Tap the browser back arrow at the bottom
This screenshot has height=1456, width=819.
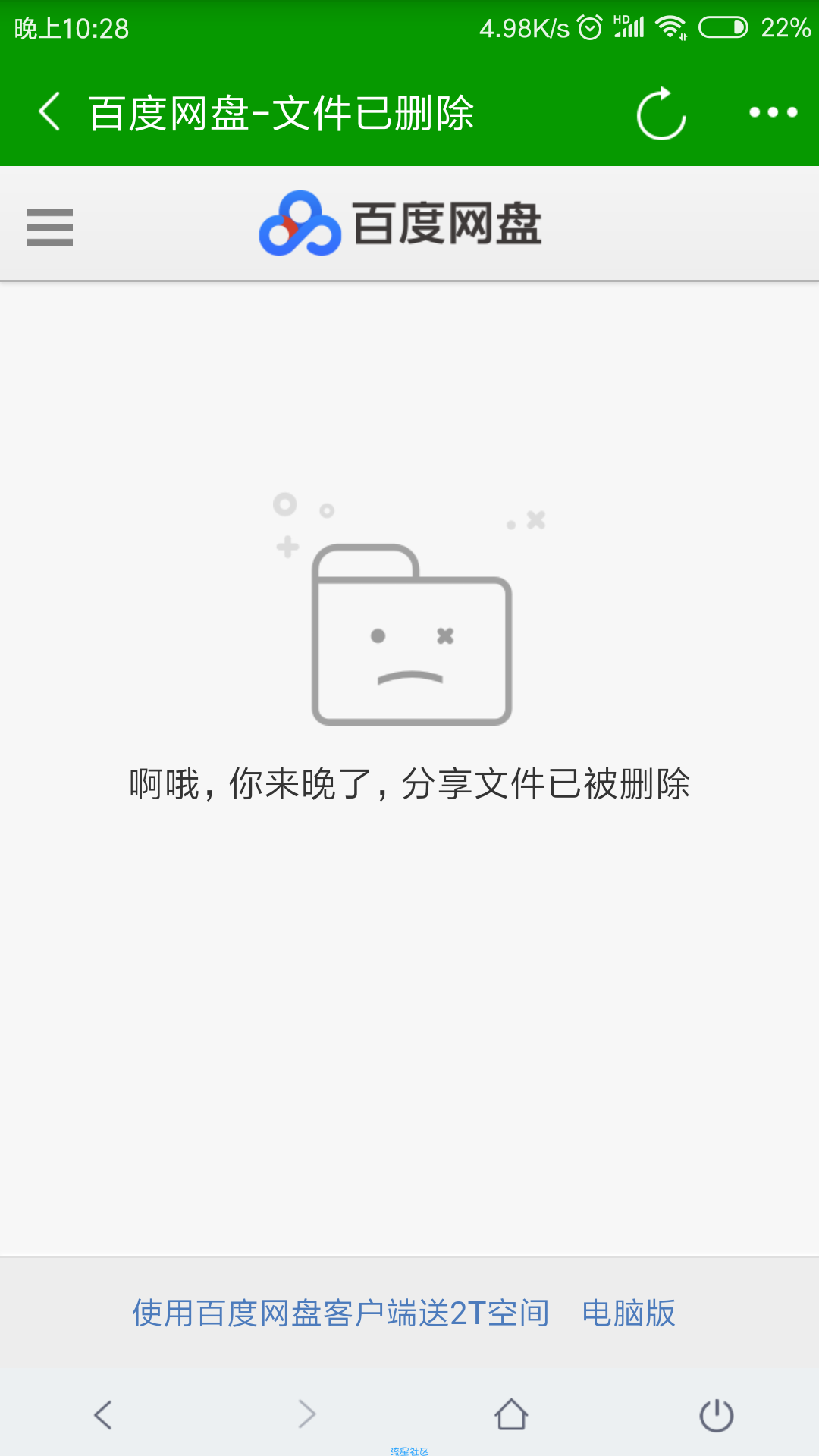point(103,1414)
